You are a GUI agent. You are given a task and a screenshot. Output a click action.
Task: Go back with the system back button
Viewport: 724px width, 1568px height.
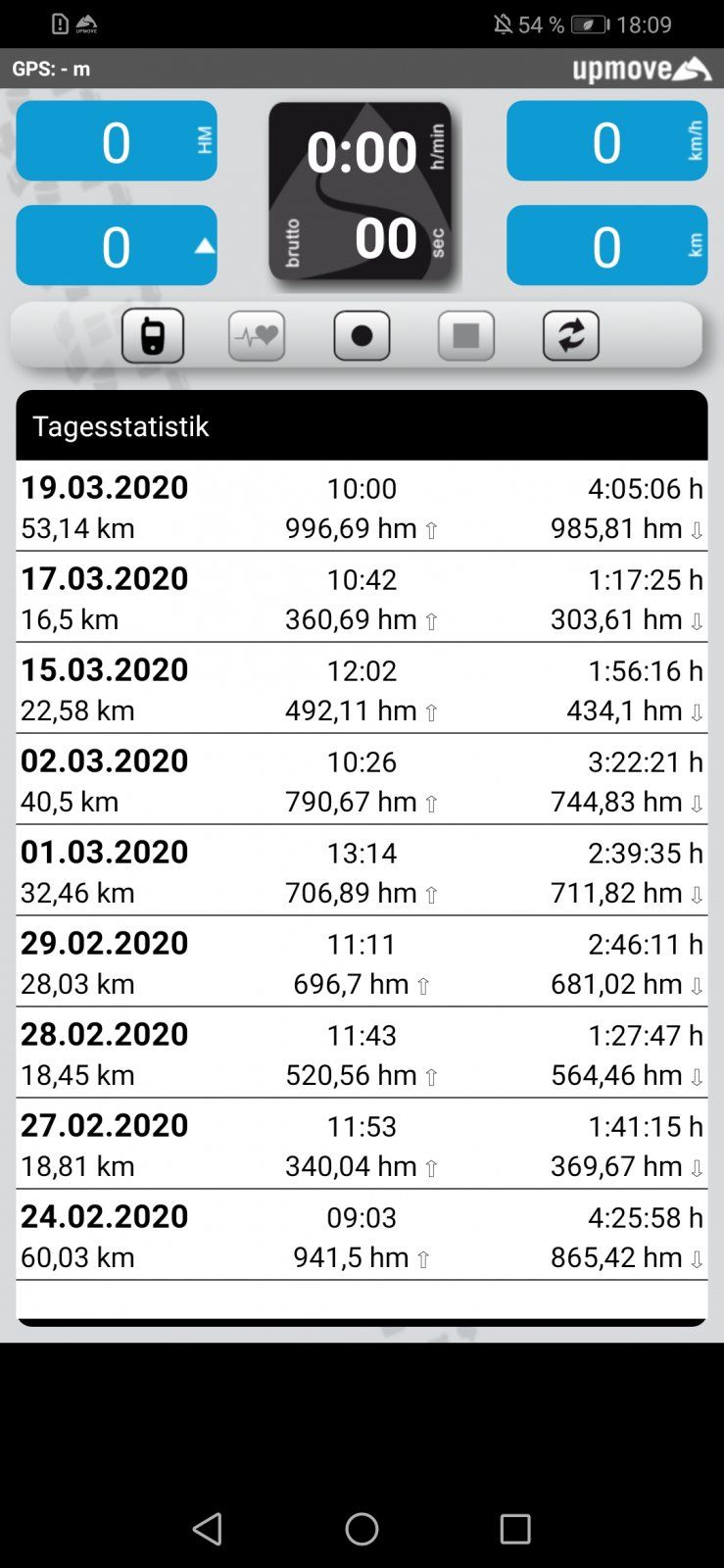(208, 1529)
